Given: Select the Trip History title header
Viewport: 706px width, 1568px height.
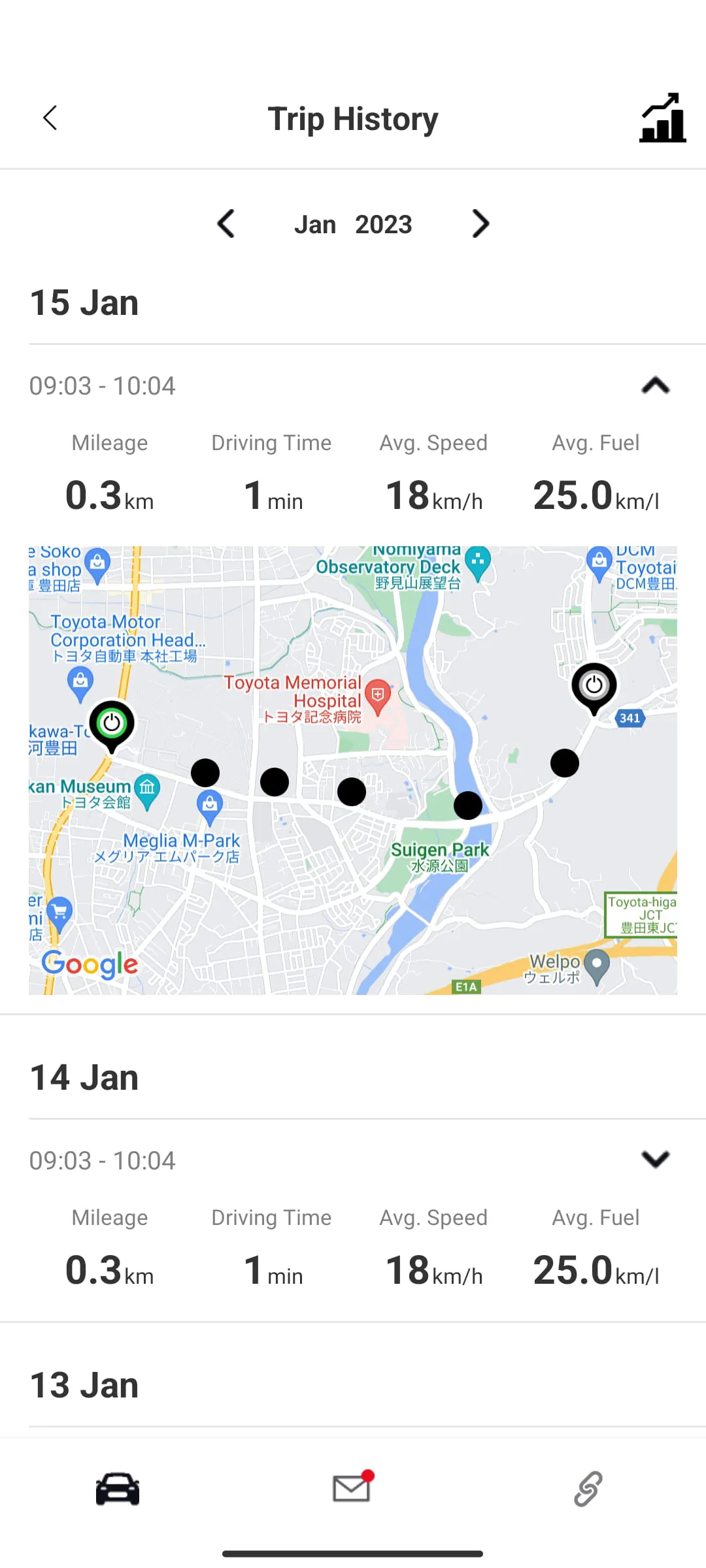Looking at the screenshot, I should (353, 118).
